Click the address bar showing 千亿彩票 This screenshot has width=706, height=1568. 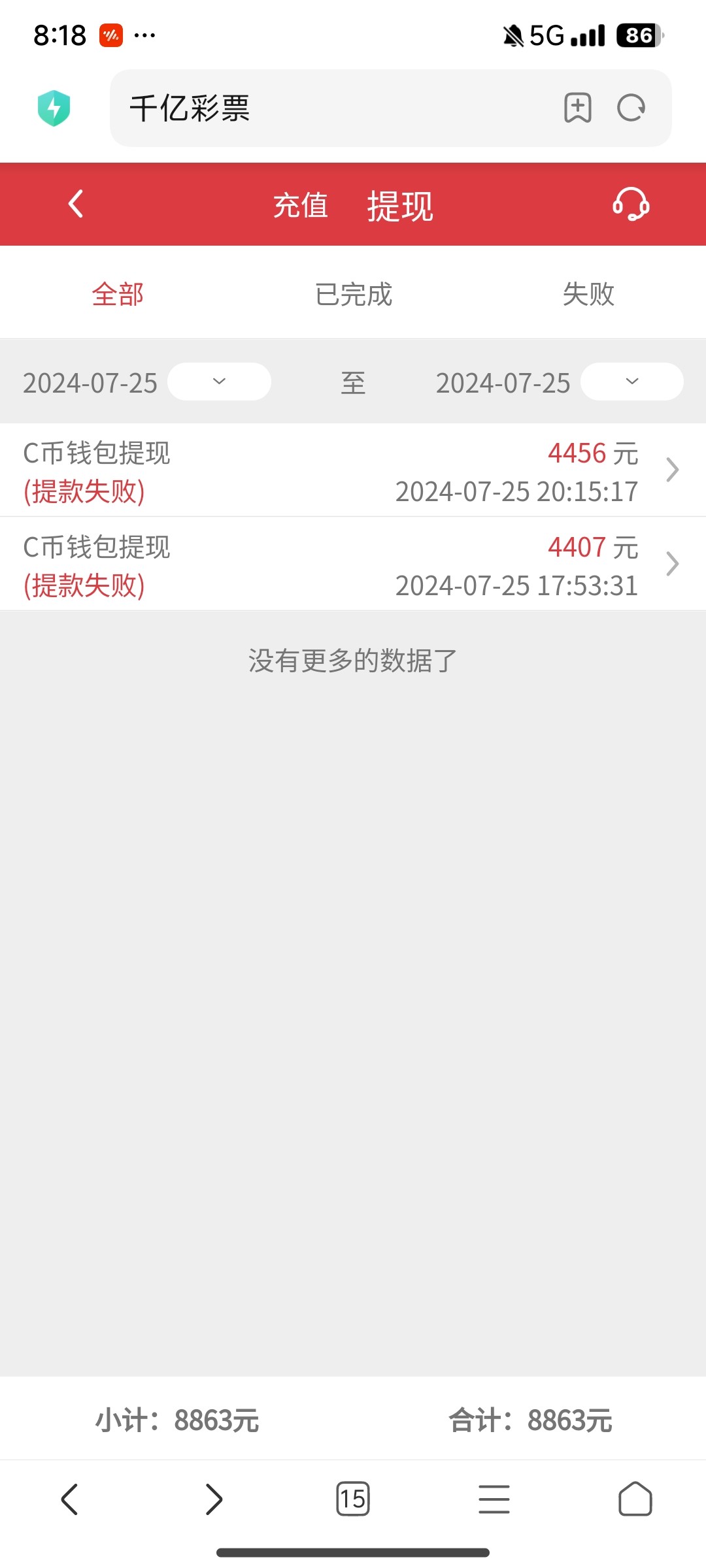pyautogui.click(x=327, y=108)
